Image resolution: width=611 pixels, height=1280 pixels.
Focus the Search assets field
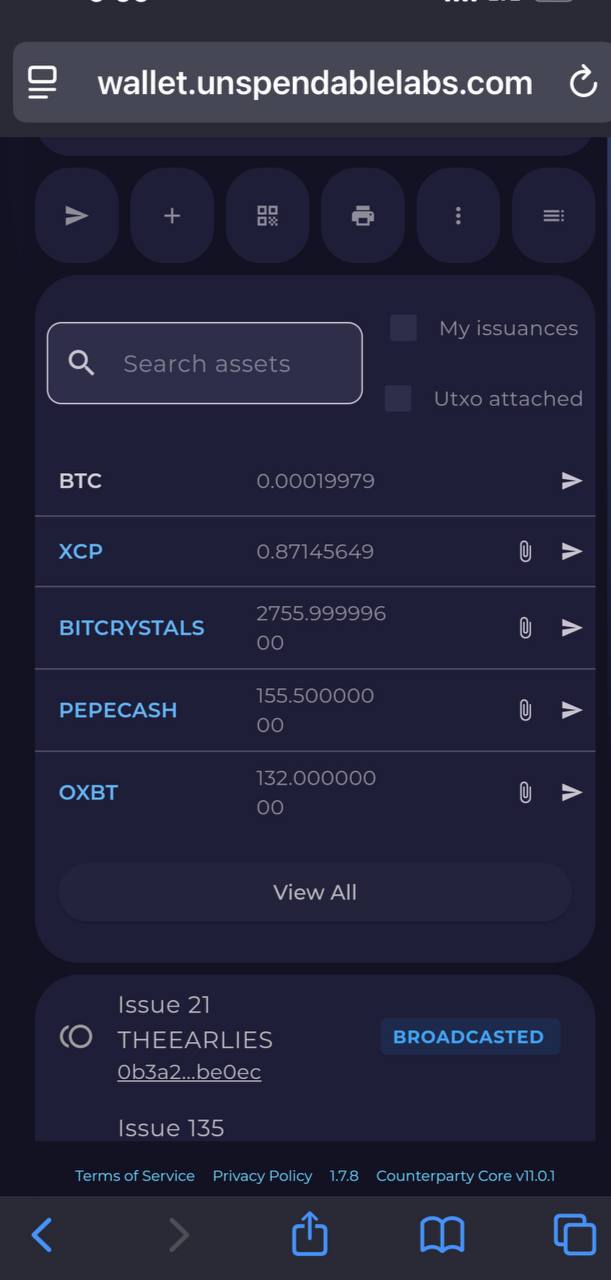pyautogui.click(x=206, y=364)
